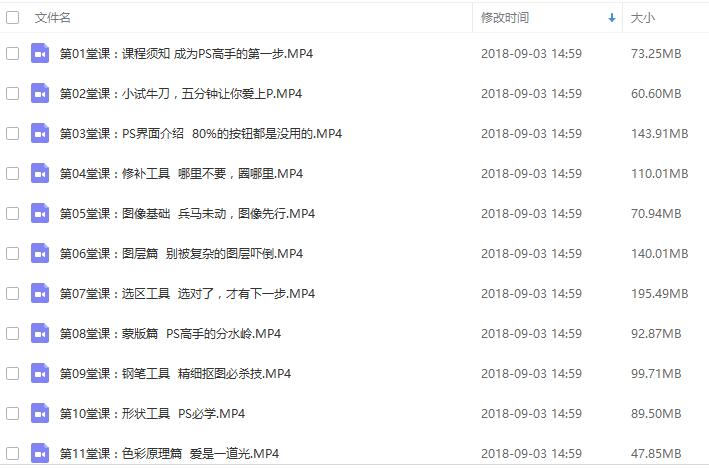
Task: Sort files by 大小 column
Action: [x=642, y=18]
